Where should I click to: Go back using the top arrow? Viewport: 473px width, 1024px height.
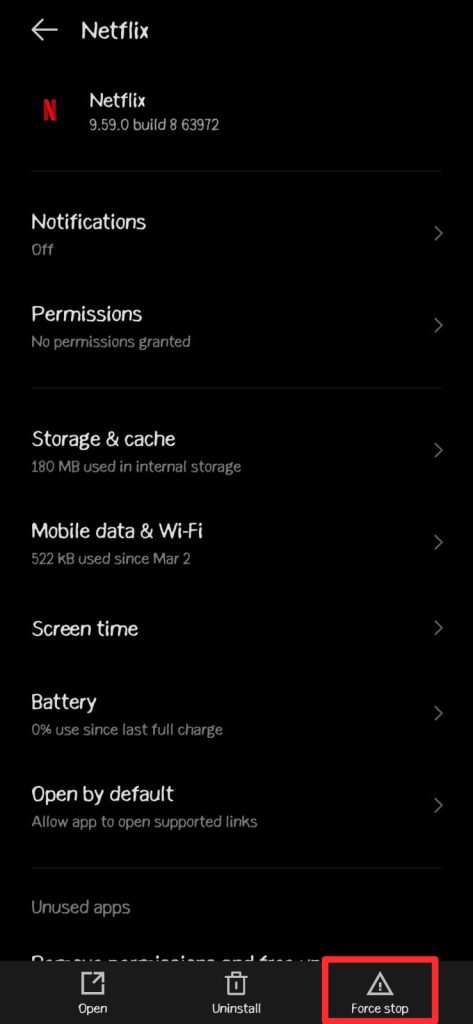tap(44, 30)
